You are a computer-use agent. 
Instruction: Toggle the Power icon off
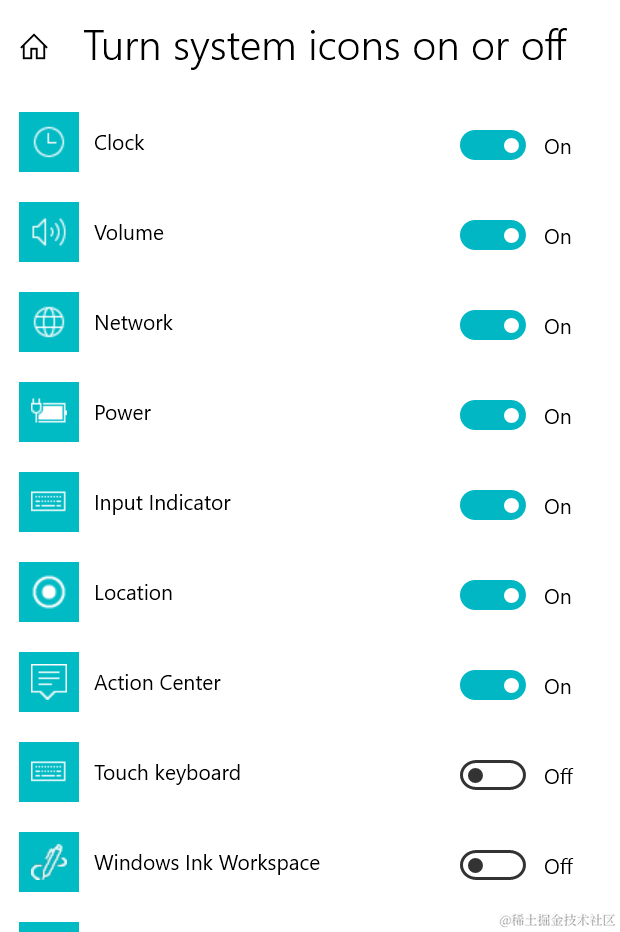[492, 415]
